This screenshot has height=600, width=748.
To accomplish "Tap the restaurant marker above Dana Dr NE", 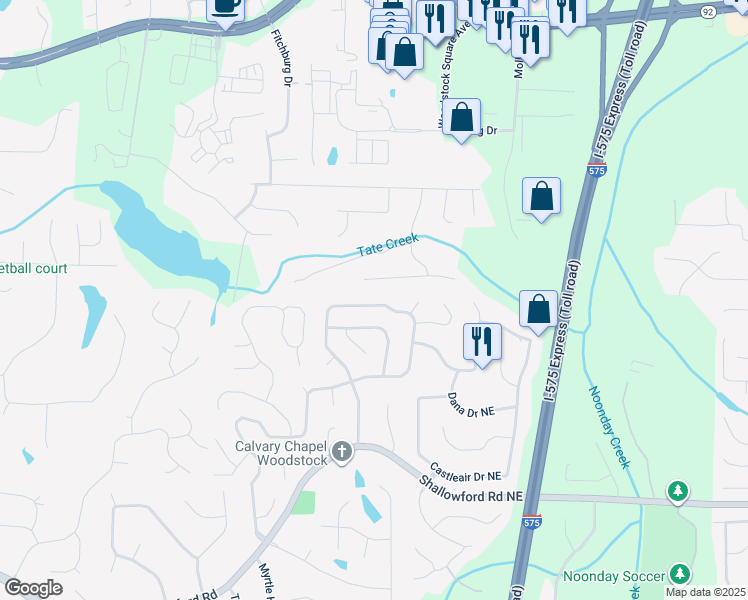I will [482, 342].
